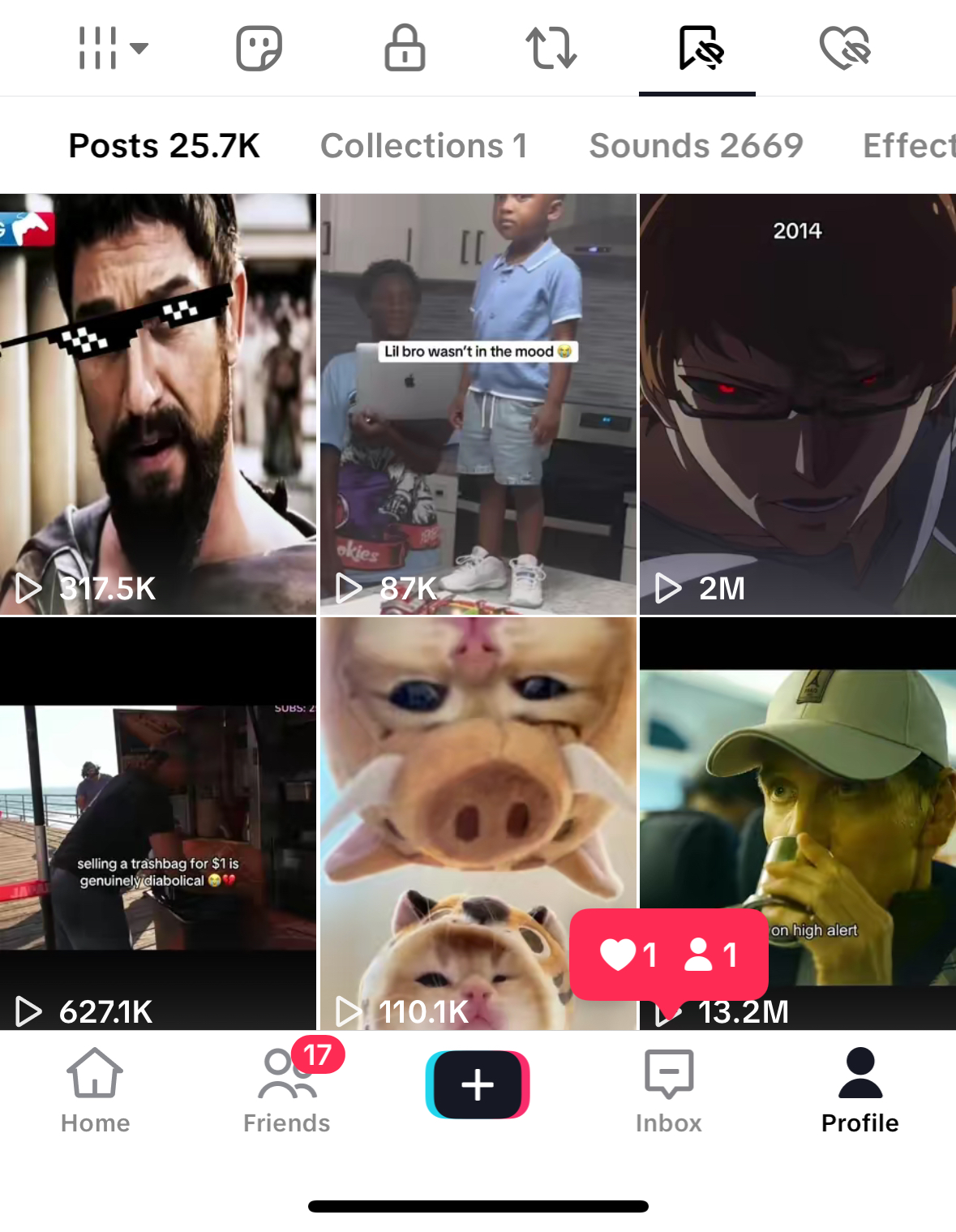Open the hidden liked videos tab
This screenshot has height=1232, width=956.
(844, 48)
